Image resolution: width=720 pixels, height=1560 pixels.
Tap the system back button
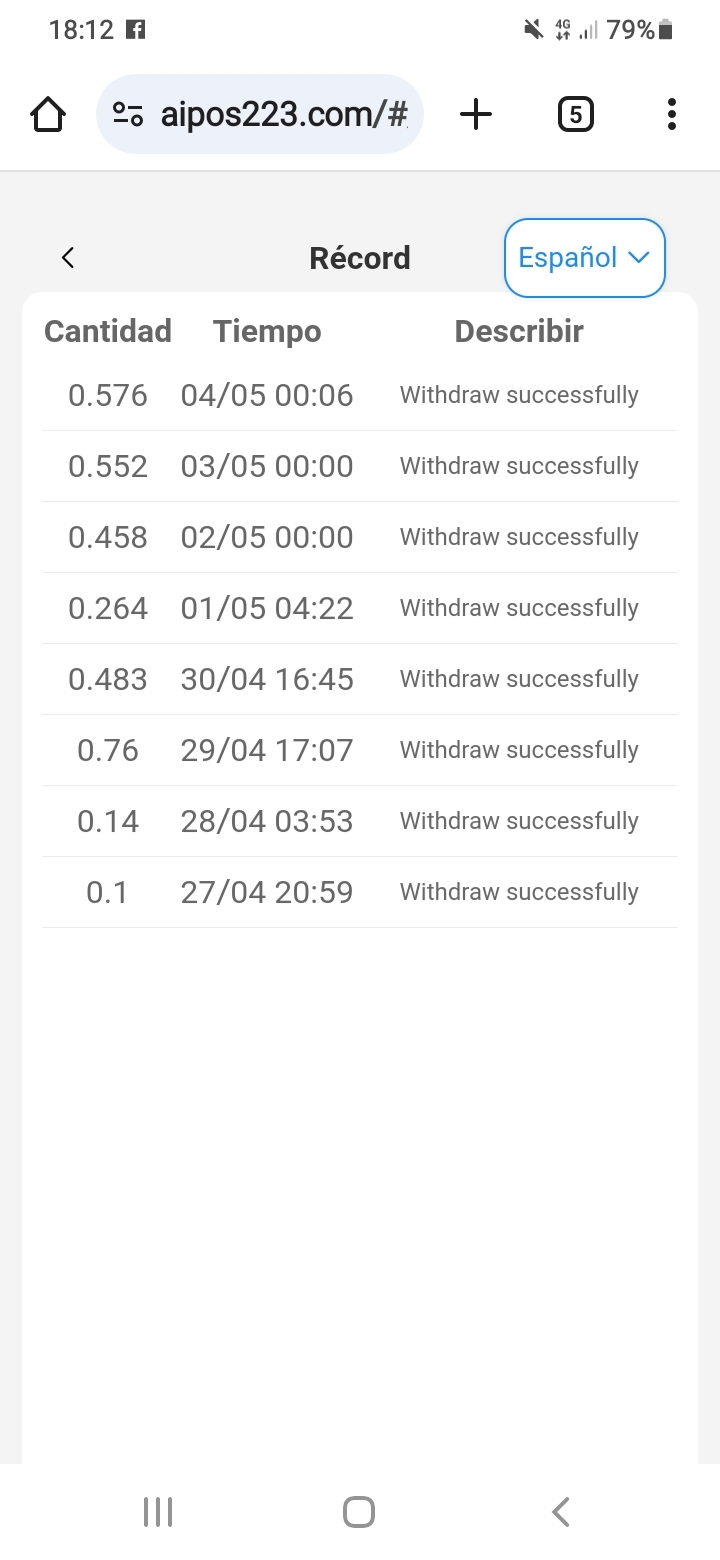pyautogui.click(x=561, y=1511)
